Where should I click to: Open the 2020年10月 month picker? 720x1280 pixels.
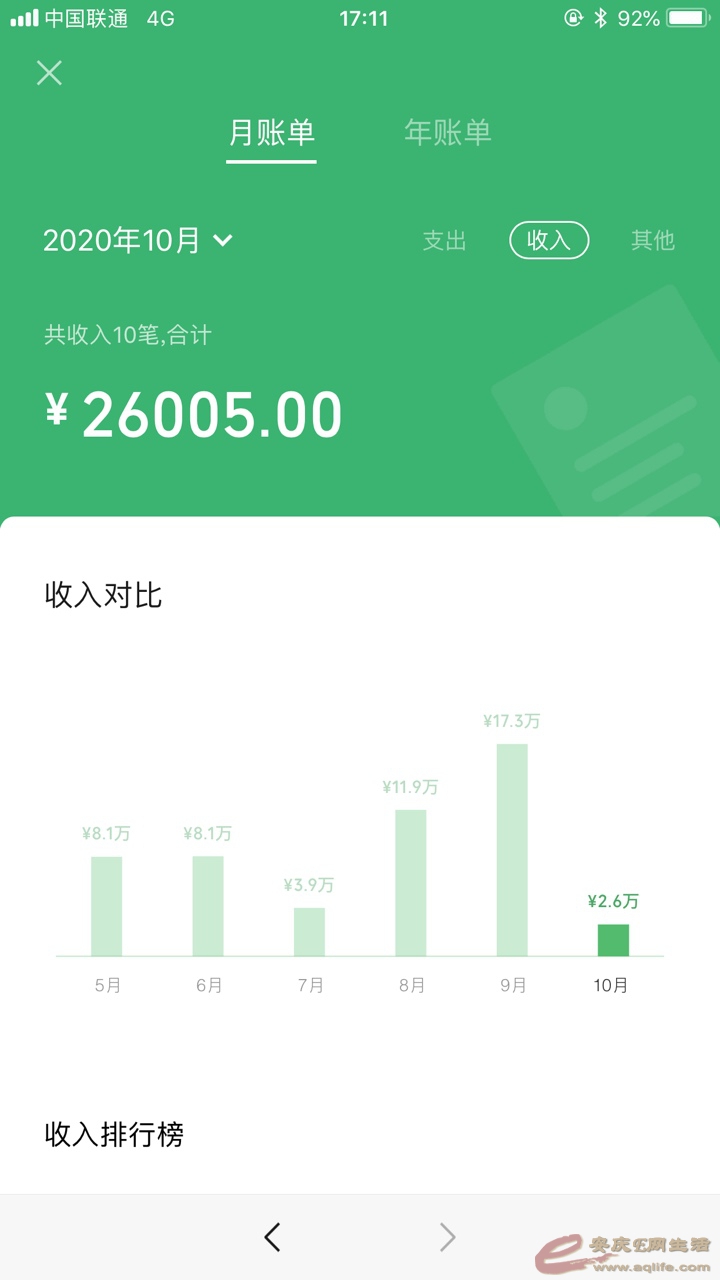point(138,240)
